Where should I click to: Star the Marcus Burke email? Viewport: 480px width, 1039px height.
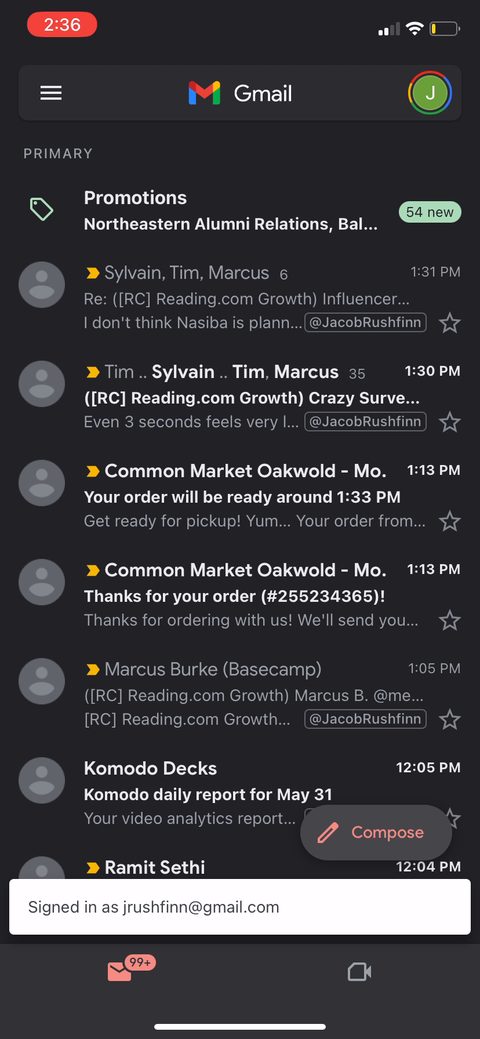[x=450, y=720]
